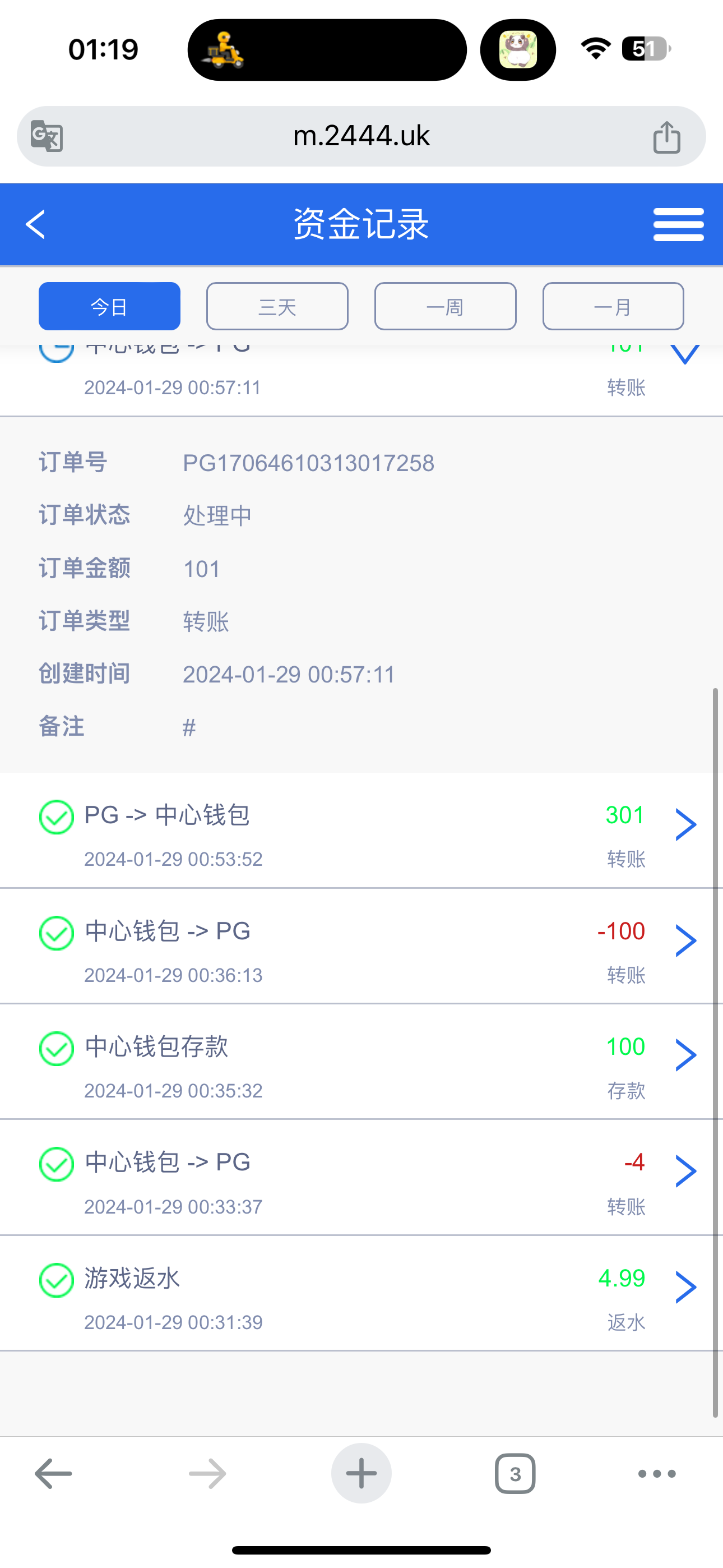This screenshot has height=1568, width=723.
Task: Open the tab switcher showing 3 tabs
Action: pyautogui.click(x=515, y=1474)
